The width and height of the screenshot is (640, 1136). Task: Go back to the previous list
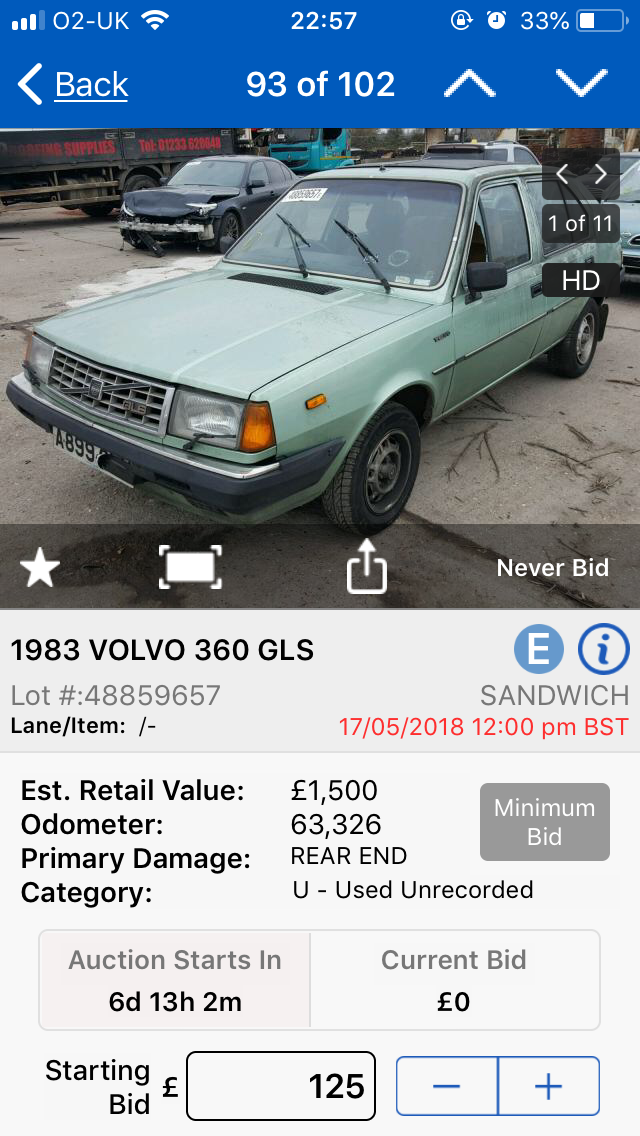click(x=73, y=85)
